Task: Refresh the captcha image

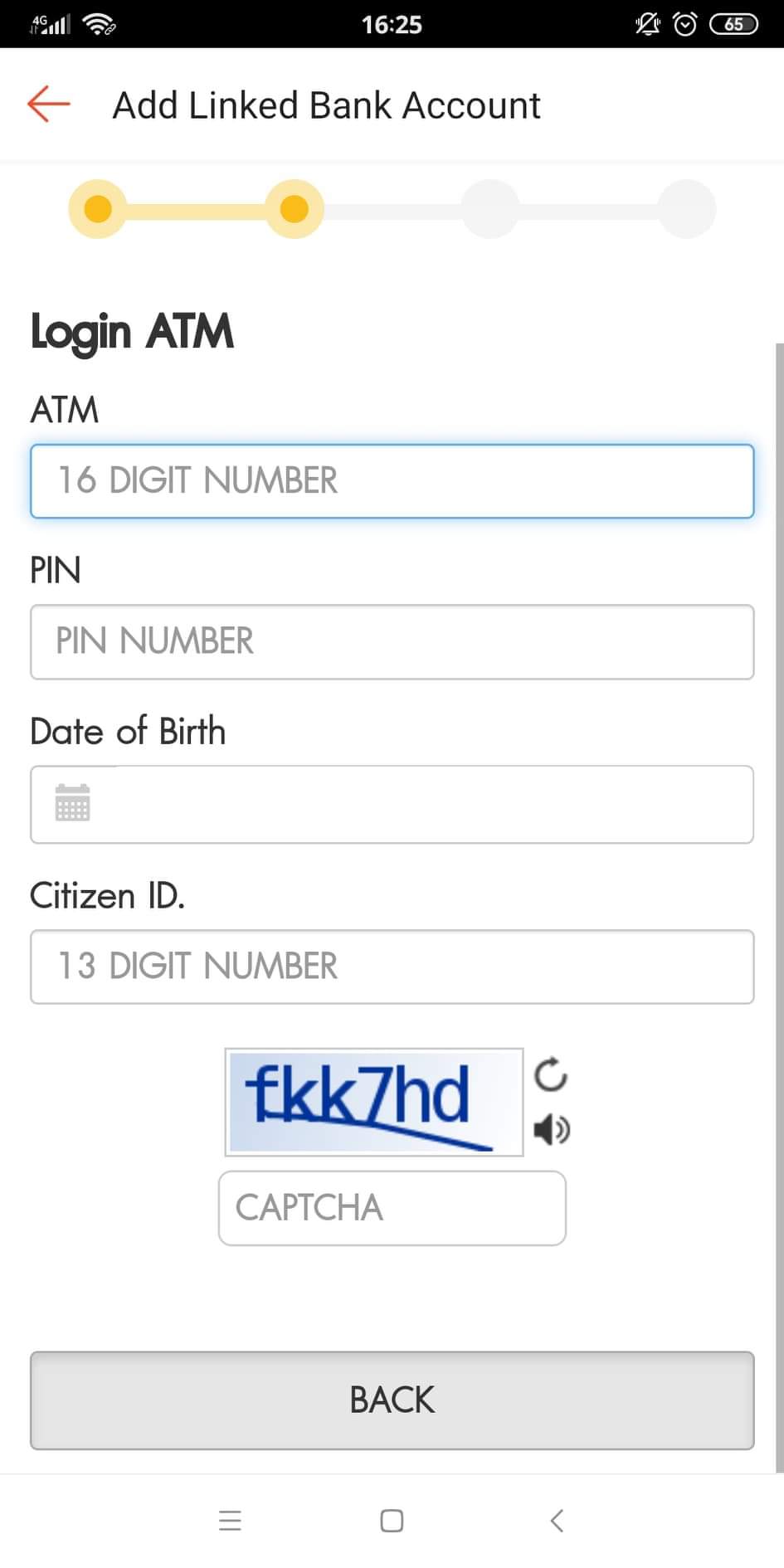Action: [551, 1074]
